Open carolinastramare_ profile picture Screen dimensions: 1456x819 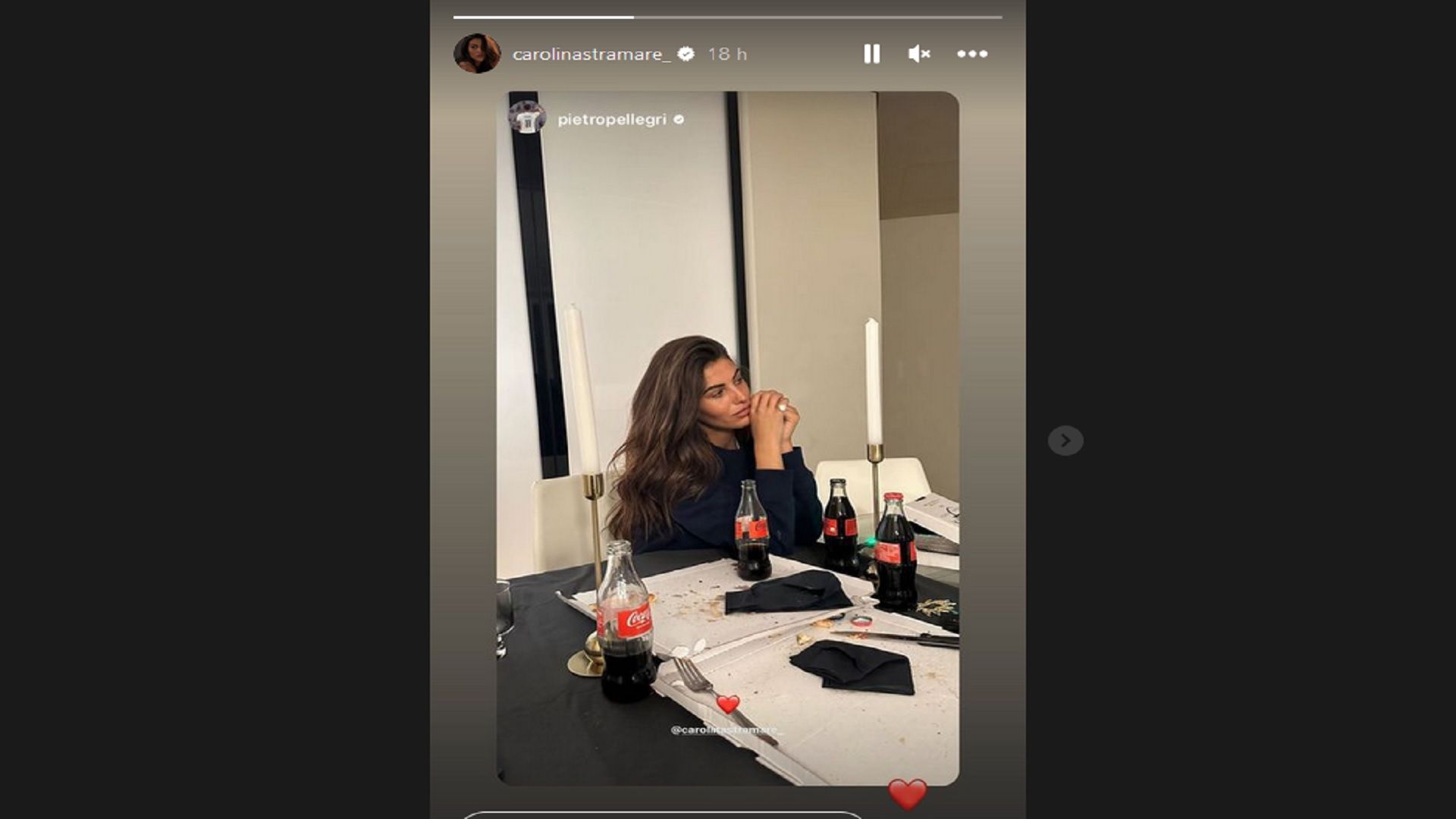(x=477, y=54)
